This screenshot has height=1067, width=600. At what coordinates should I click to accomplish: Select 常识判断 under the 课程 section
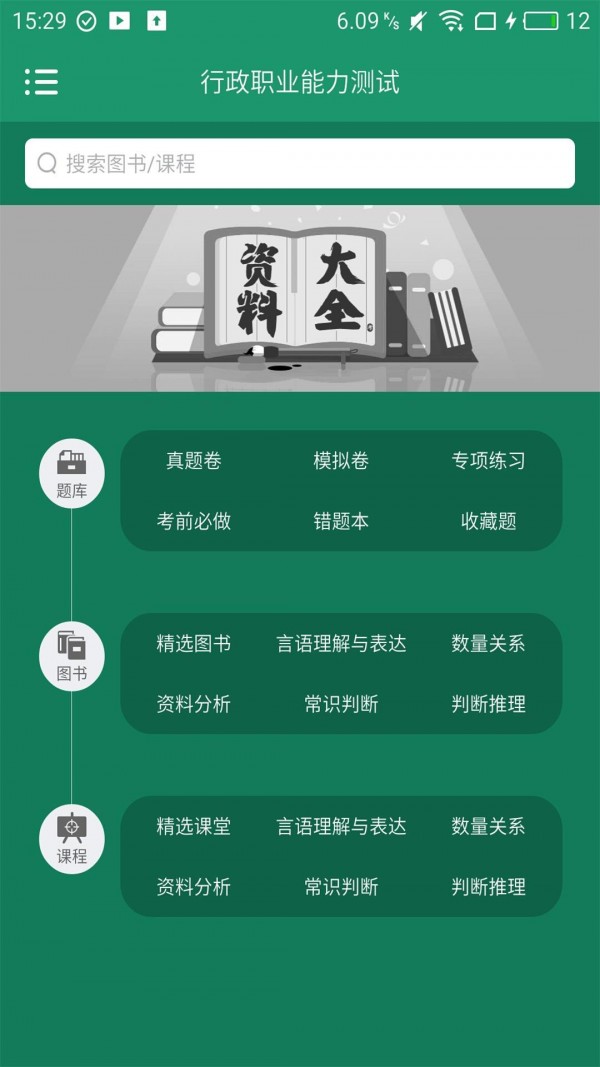341,887
